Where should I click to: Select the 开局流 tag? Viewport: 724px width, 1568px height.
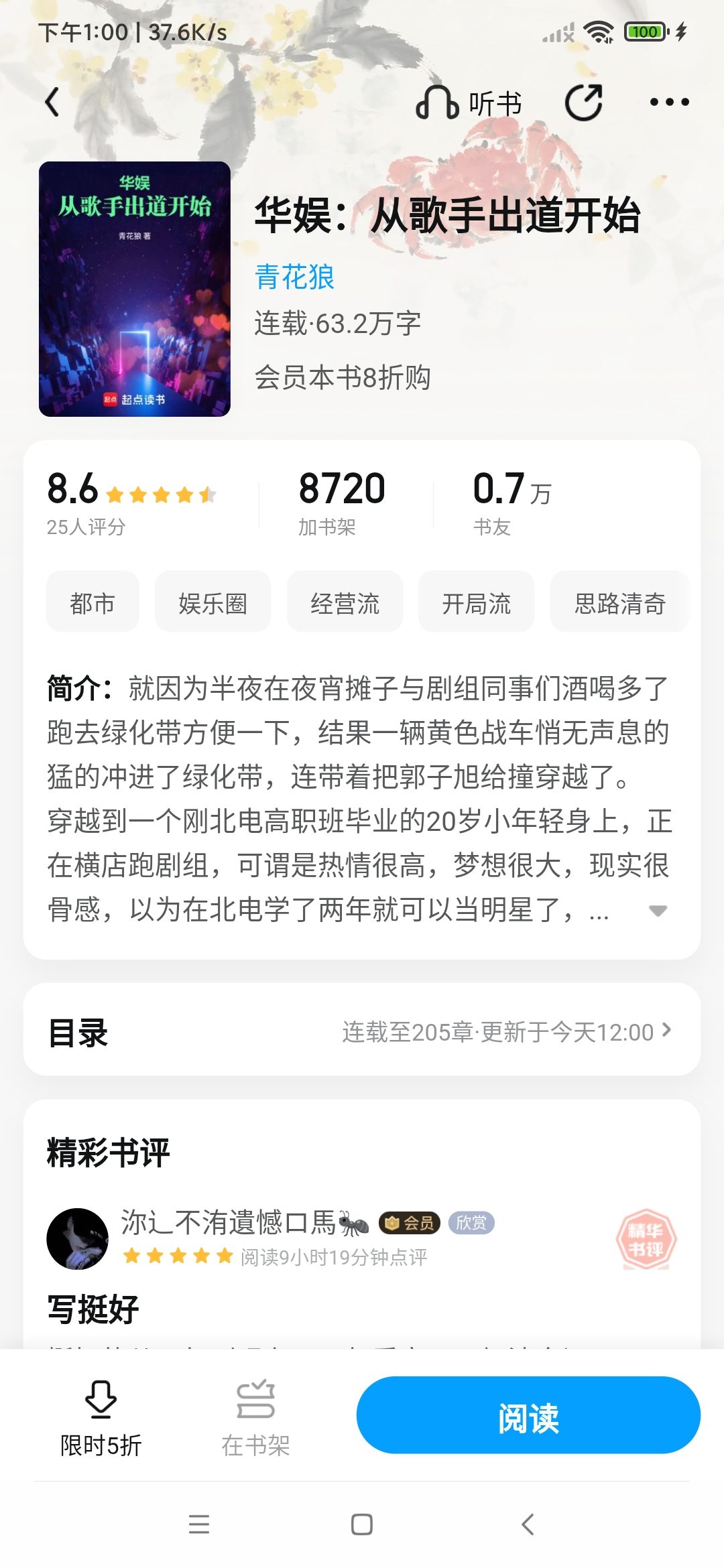point(476,602)
